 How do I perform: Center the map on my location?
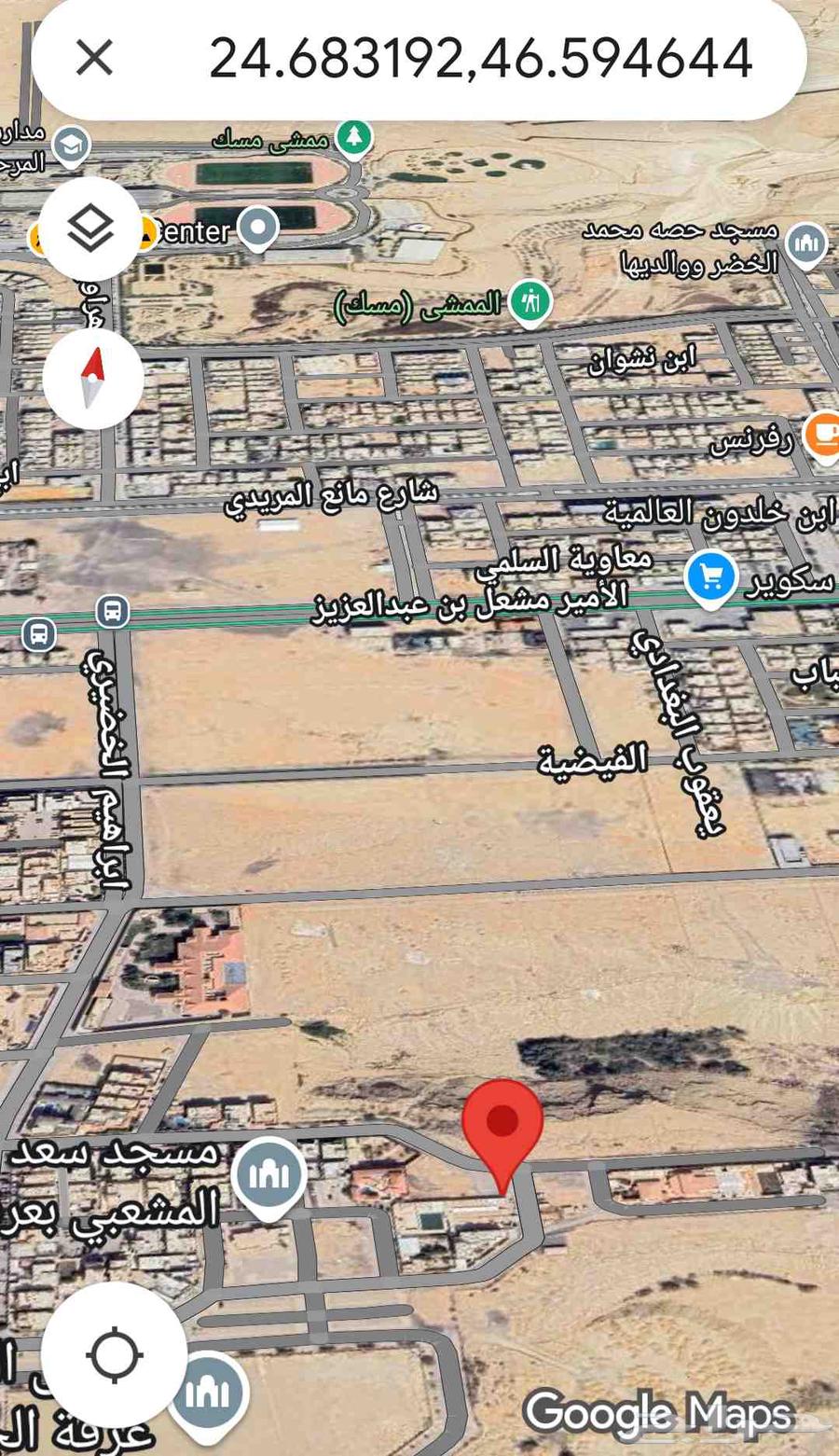tap(114, 1354)
